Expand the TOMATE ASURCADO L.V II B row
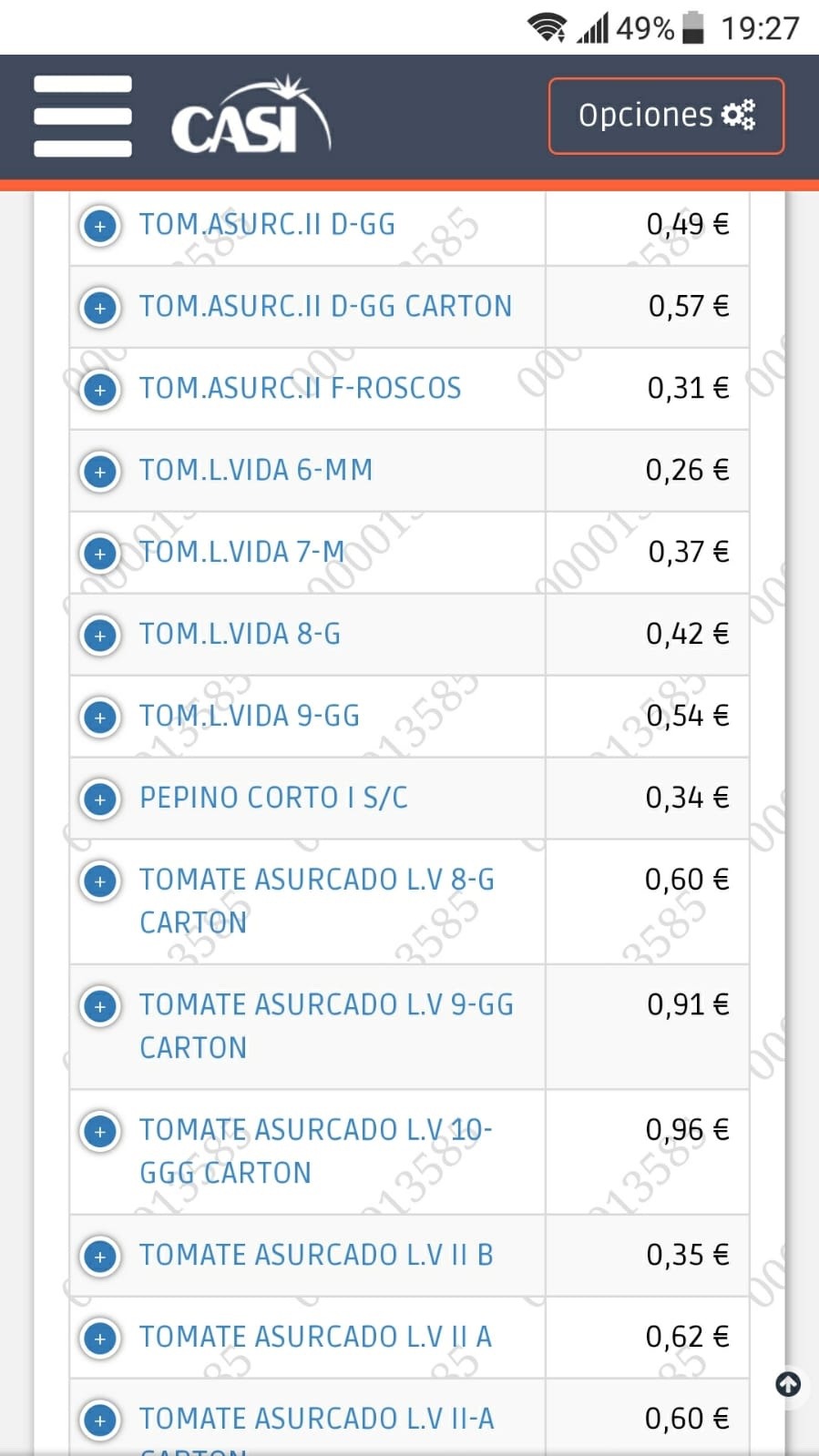819x1456 pixels. [x=100, y=1257]
